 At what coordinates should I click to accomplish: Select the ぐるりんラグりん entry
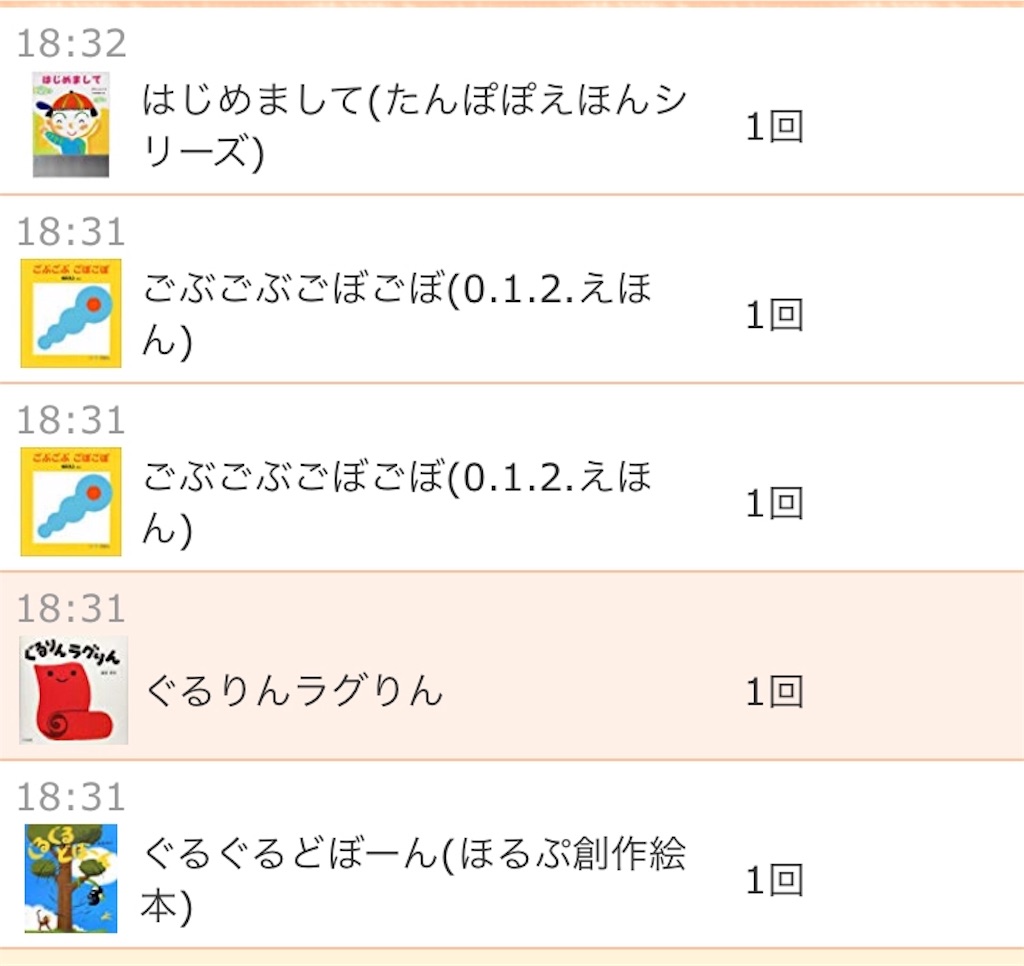(294, 691)
